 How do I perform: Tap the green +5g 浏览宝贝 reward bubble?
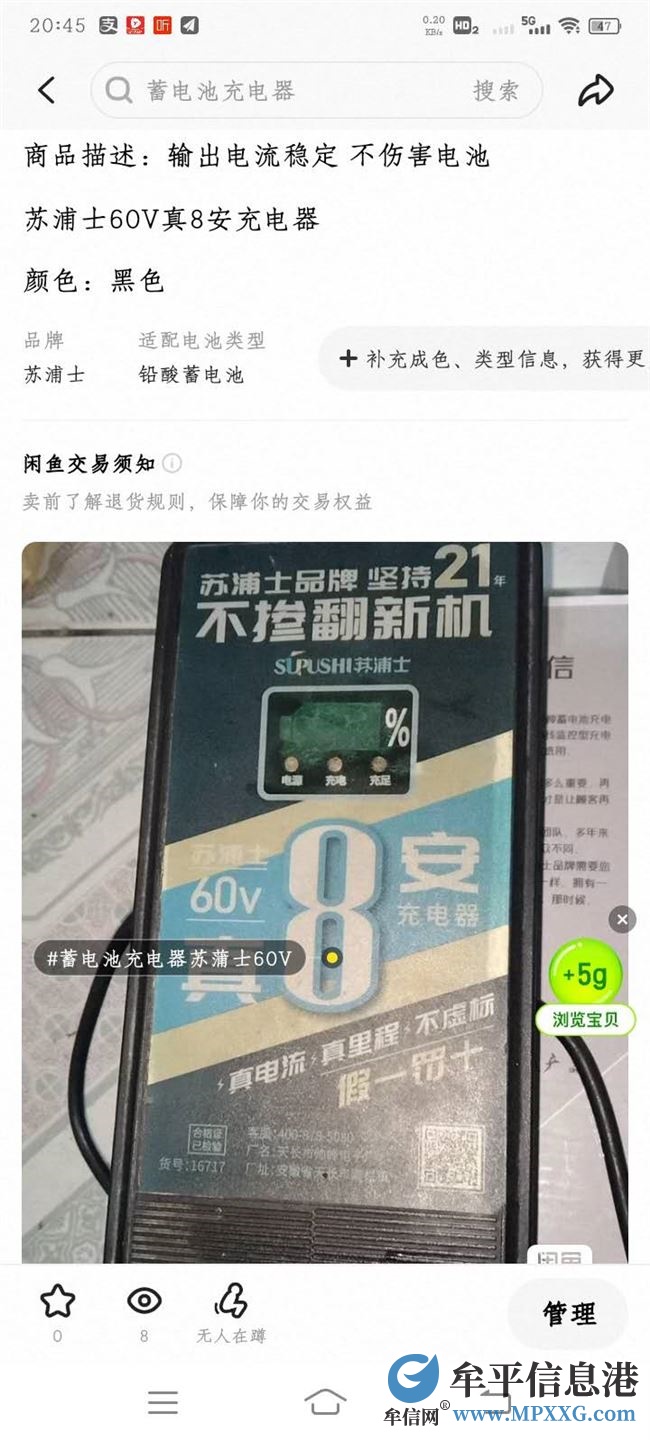pos(586,978)
